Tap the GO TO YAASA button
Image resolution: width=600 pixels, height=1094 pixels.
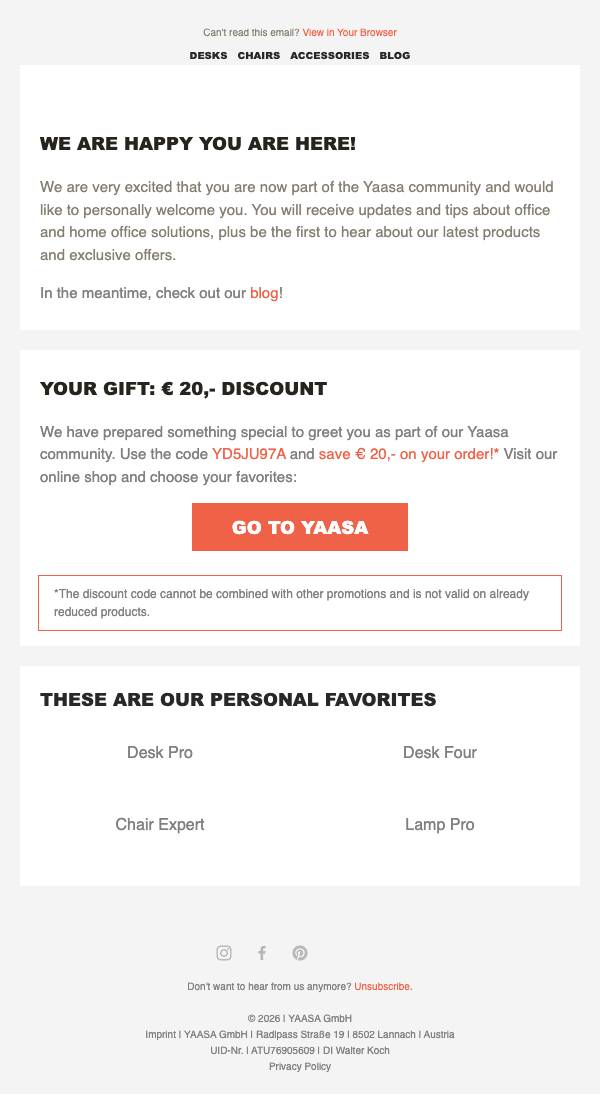point(300,527)
